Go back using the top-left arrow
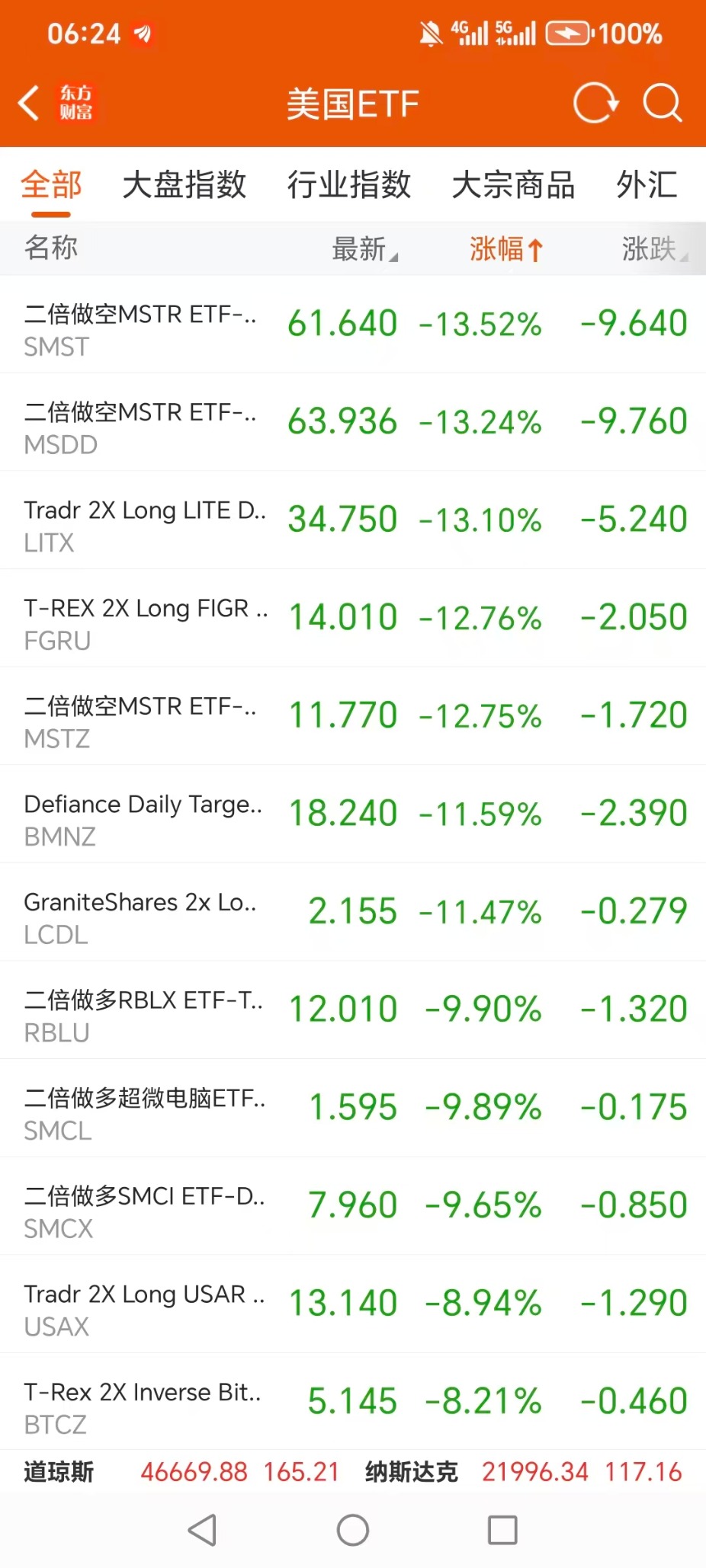Image resolution: width=706 pixels, height=1568 pixels. click(x=29, y=103)
